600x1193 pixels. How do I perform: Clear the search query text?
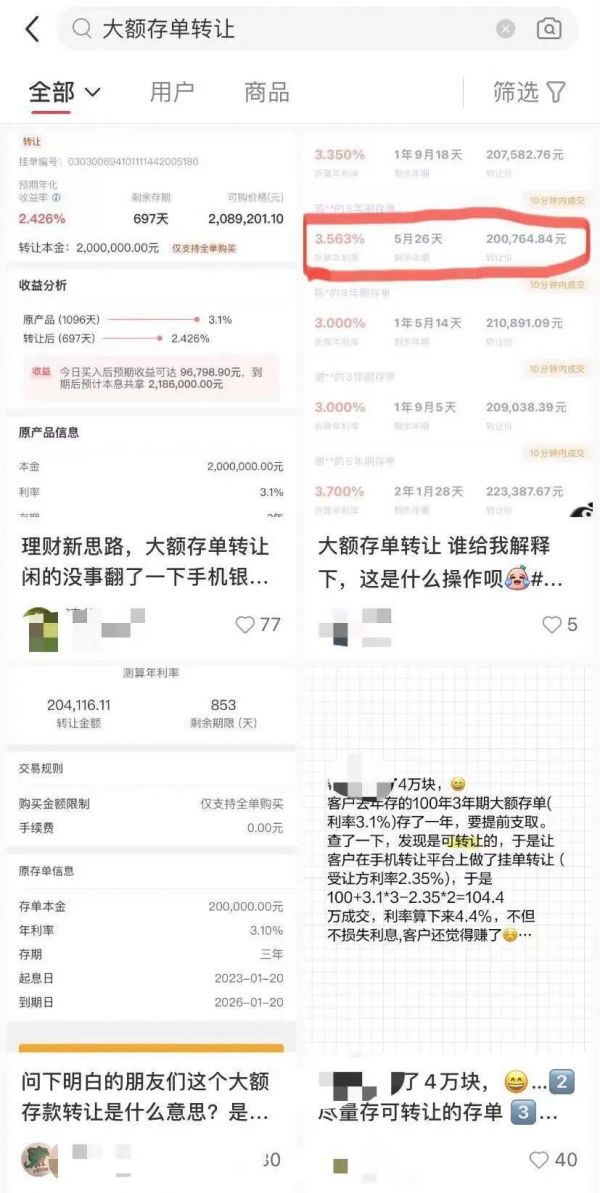(506, 29)
